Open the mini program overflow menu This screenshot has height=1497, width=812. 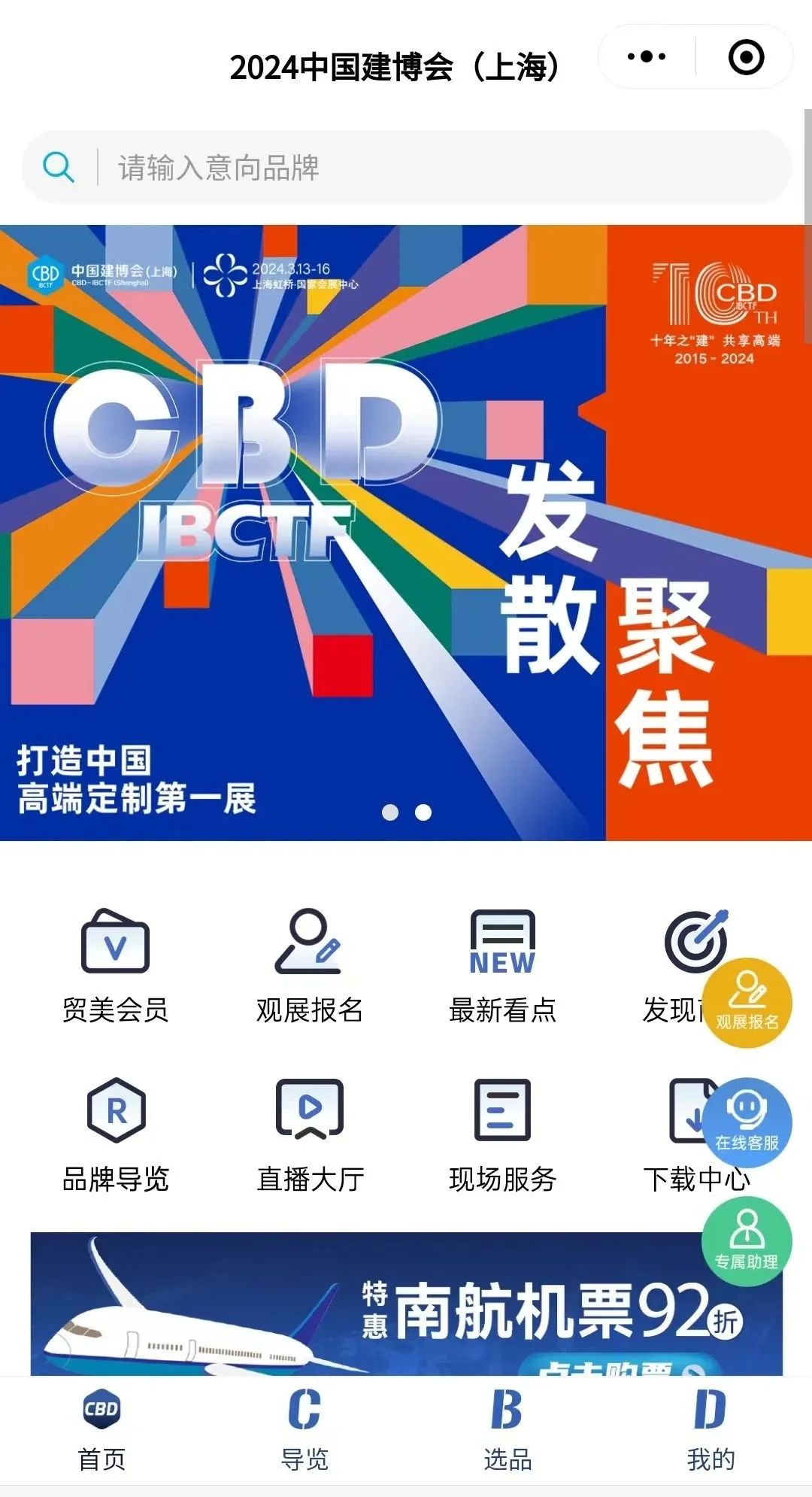pyautogui.click(x=646, y=57)
